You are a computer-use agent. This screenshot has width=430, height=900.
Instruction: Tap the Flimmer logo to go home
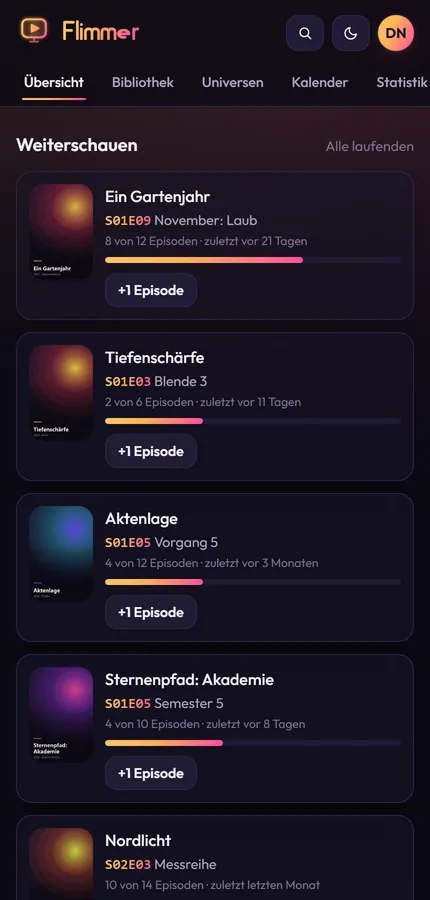pos(79,31)
